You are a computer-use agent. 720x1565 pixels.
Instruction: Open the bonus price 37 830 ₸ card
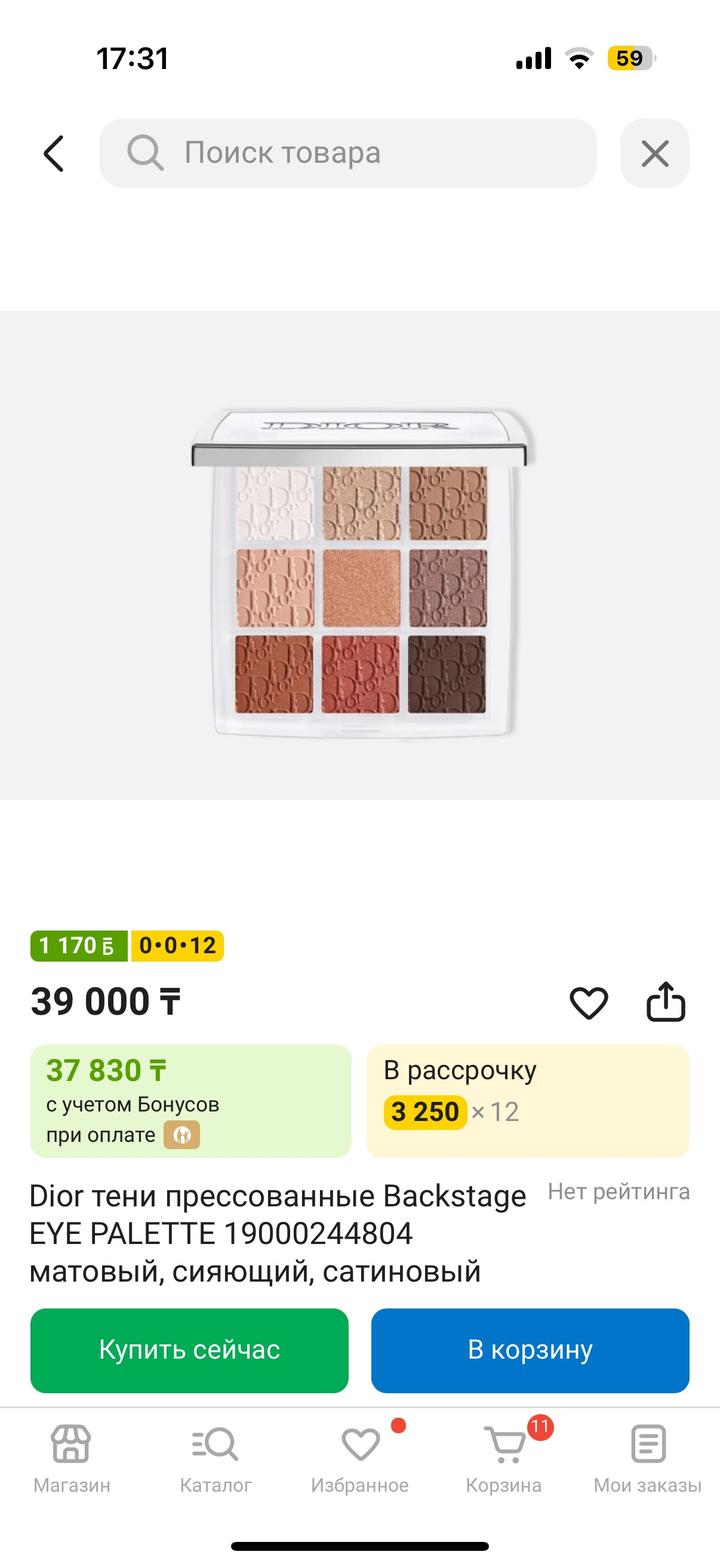[190, 1101]
